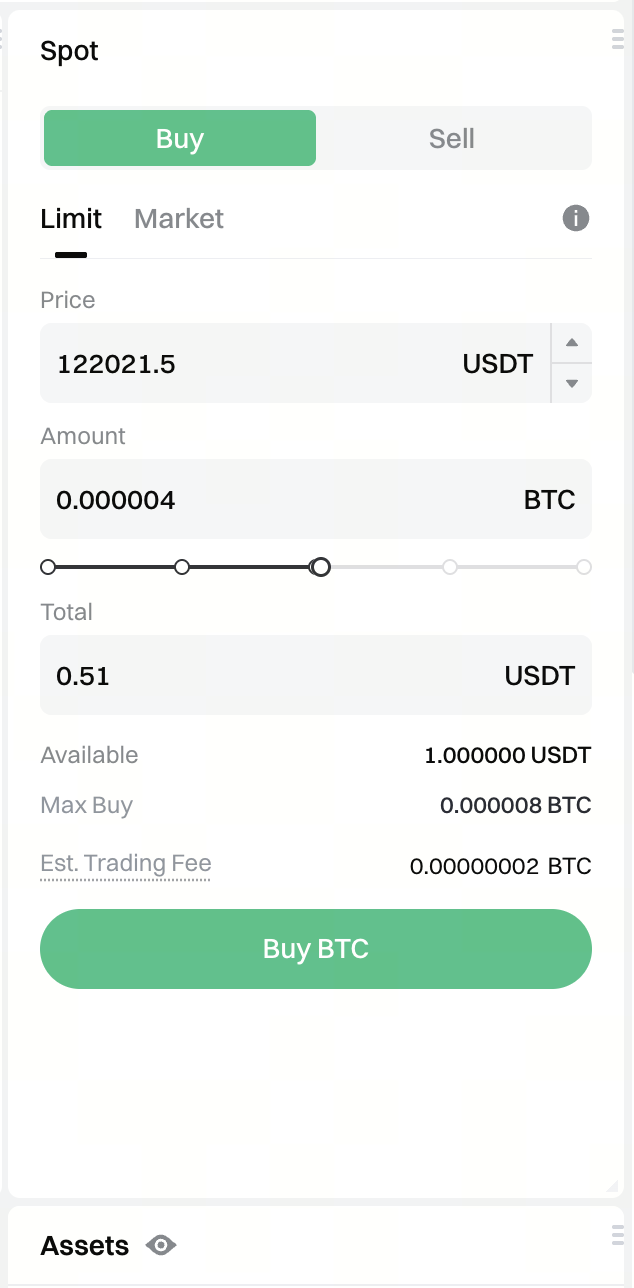Switch to the Sell tab

point(452,138)
